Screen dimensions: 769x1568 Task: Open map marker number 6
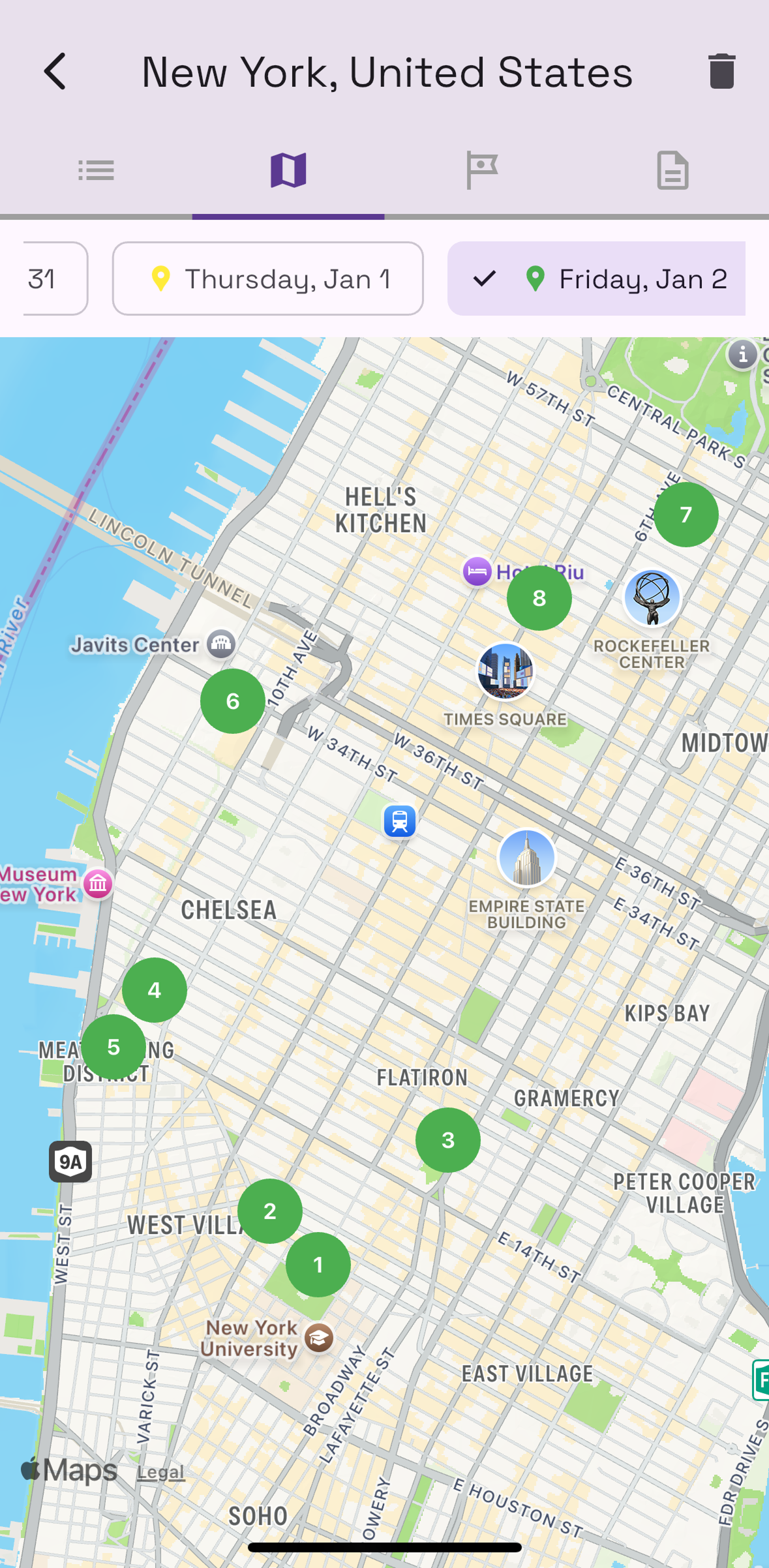[x=233, y=701]
